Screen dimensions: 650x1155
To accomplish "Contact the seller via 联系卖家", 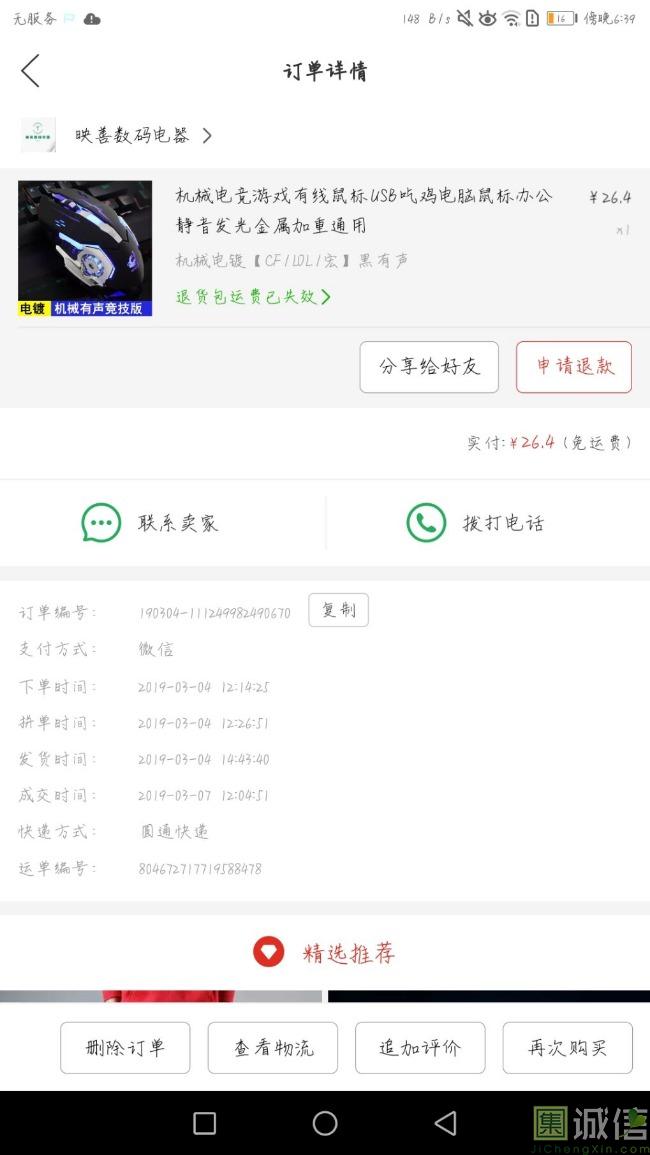I will click(150, 523).
